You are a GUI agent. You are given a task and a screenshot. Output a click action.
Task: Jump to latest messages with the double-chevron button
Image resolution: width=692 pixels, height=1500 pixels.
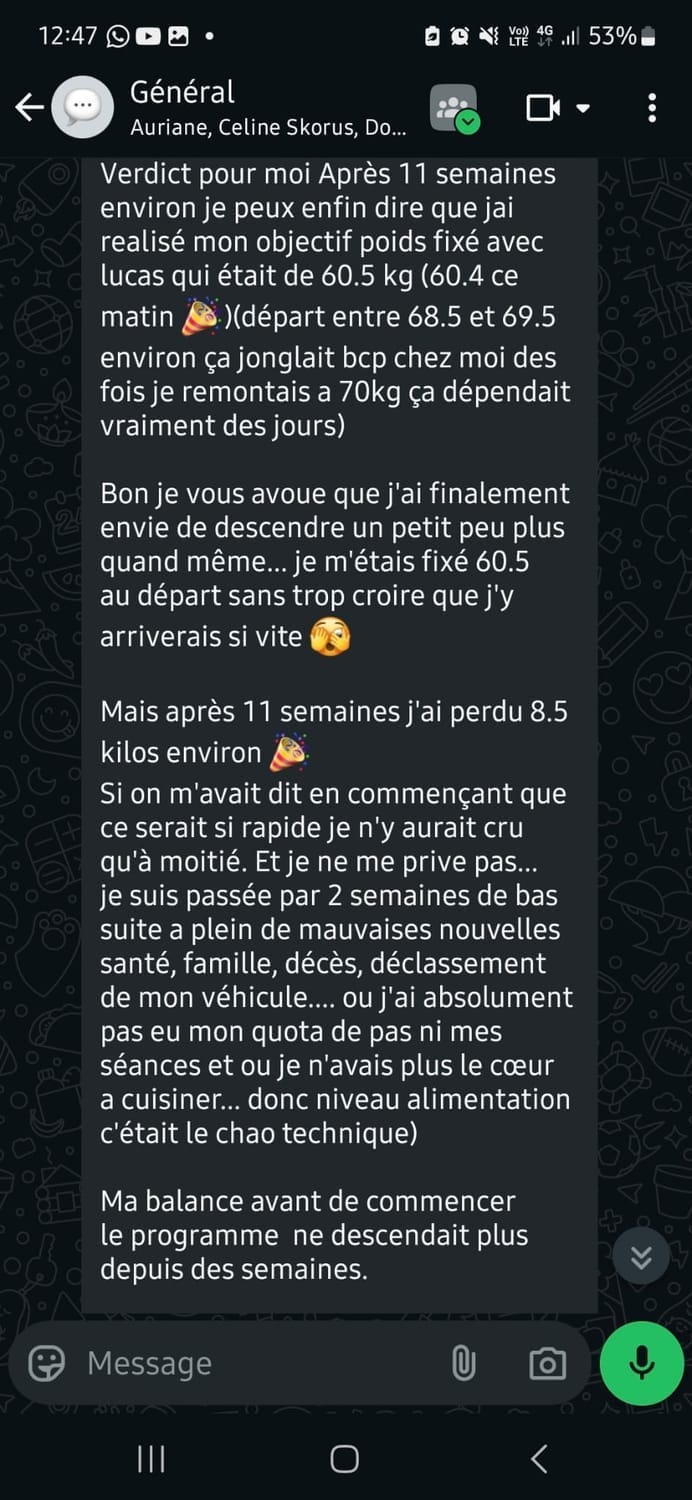[x=641, y=1256]
